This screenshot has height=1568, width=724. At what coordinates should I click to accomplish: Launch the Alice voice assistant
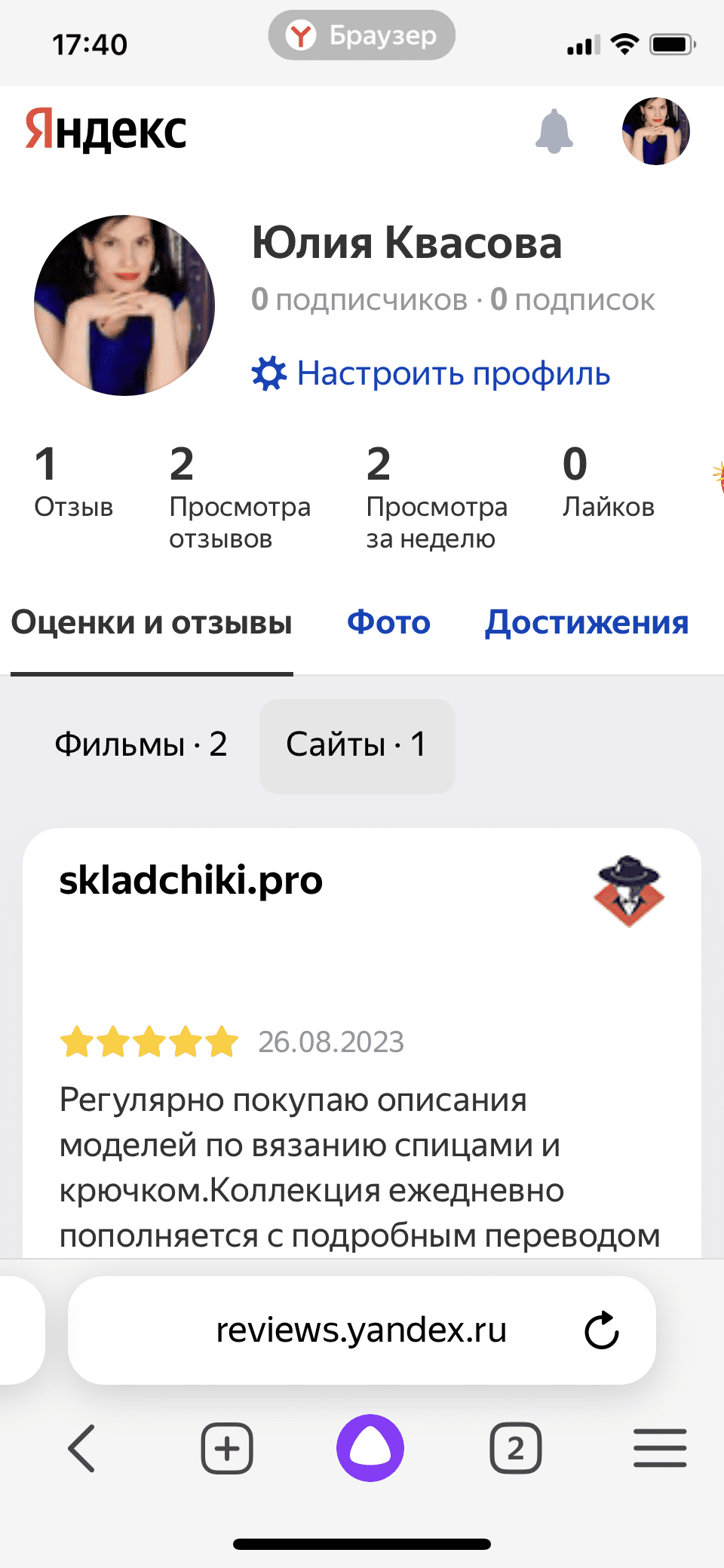[x=370, y=1448]
